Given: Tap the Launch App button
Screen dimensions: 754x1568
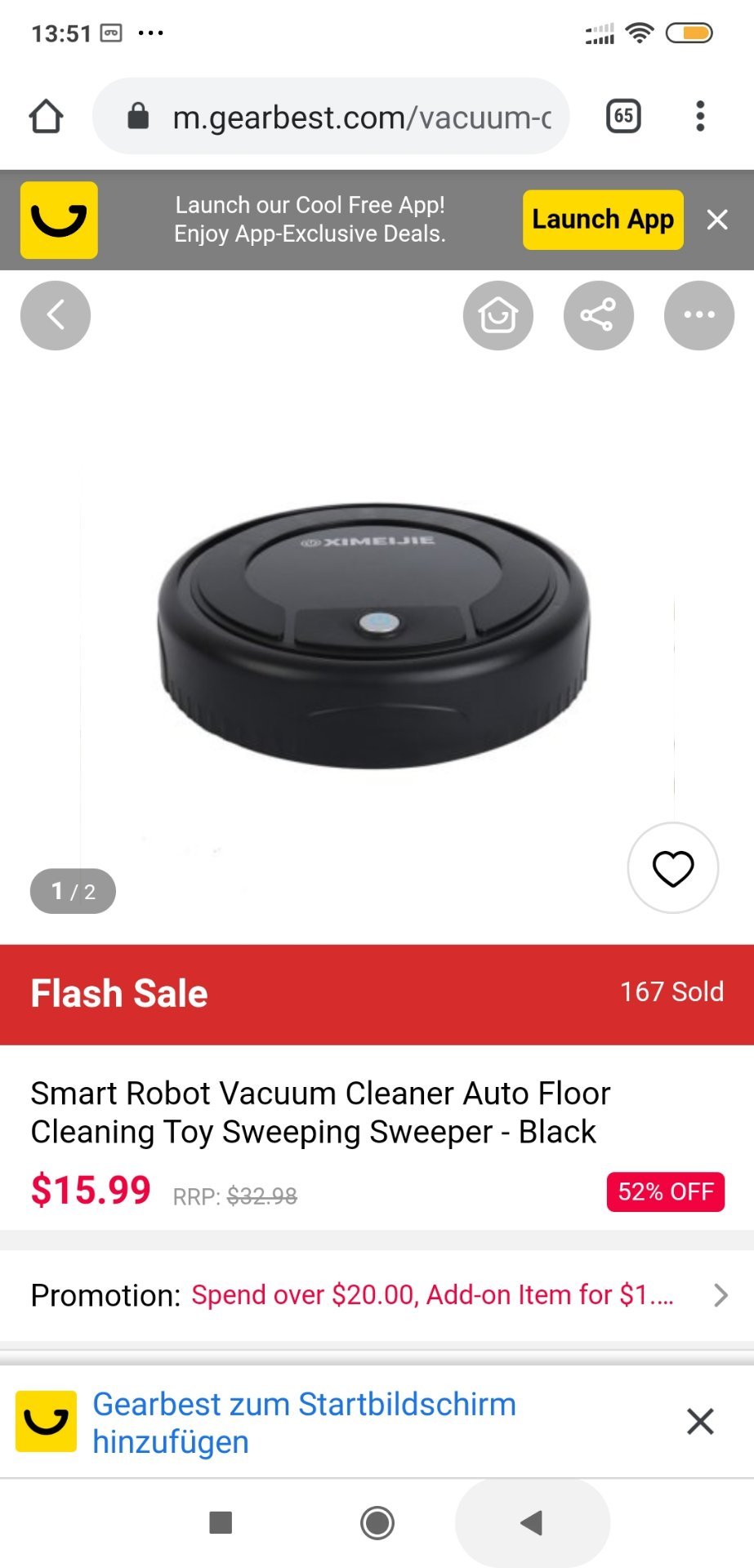Looking at the screenshot, I should 603,220.
